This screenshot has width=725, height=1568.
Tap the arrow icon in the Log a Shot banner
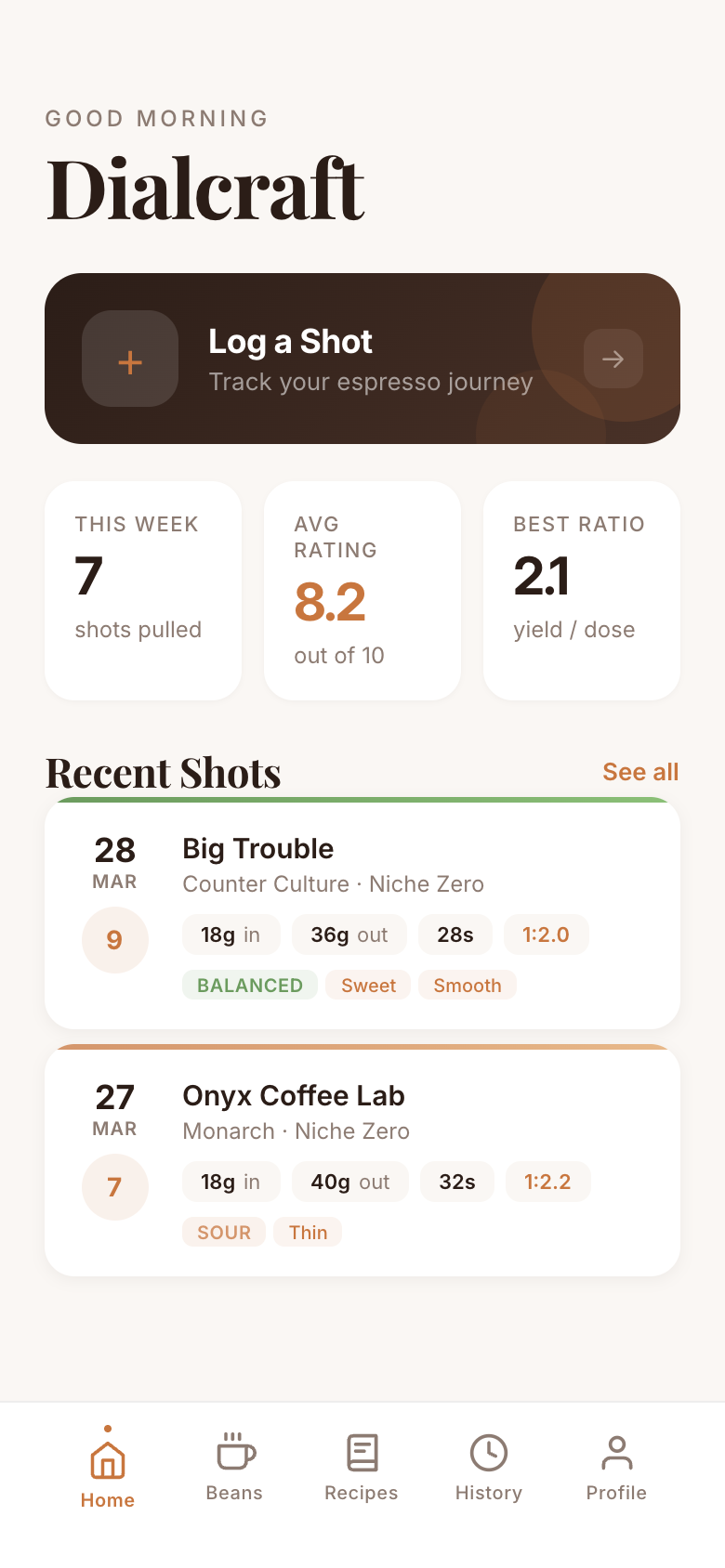[613, 359]
